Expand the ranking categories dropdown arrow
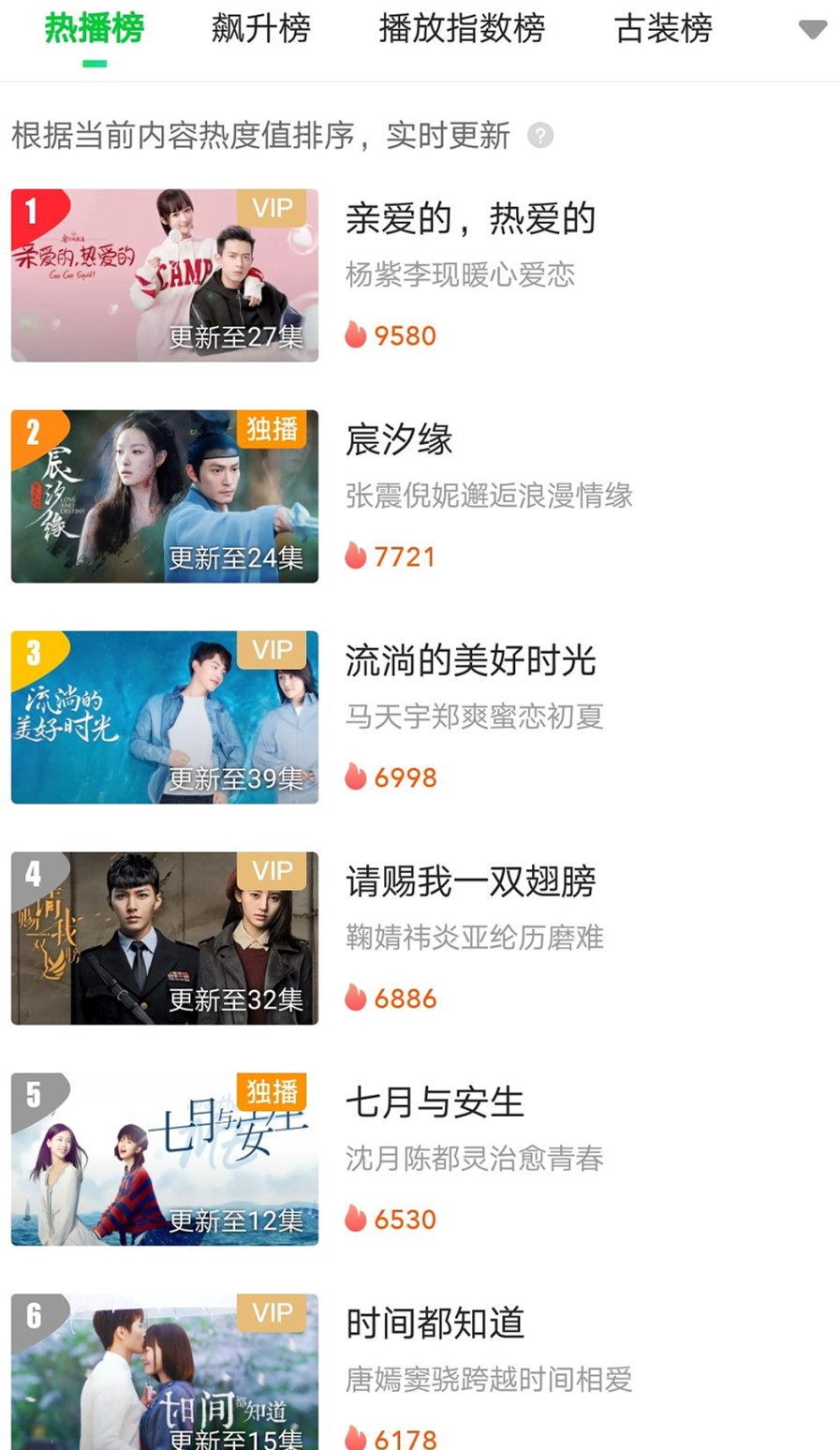Viewport: 840px width, 1450px height. pos(812,30)
